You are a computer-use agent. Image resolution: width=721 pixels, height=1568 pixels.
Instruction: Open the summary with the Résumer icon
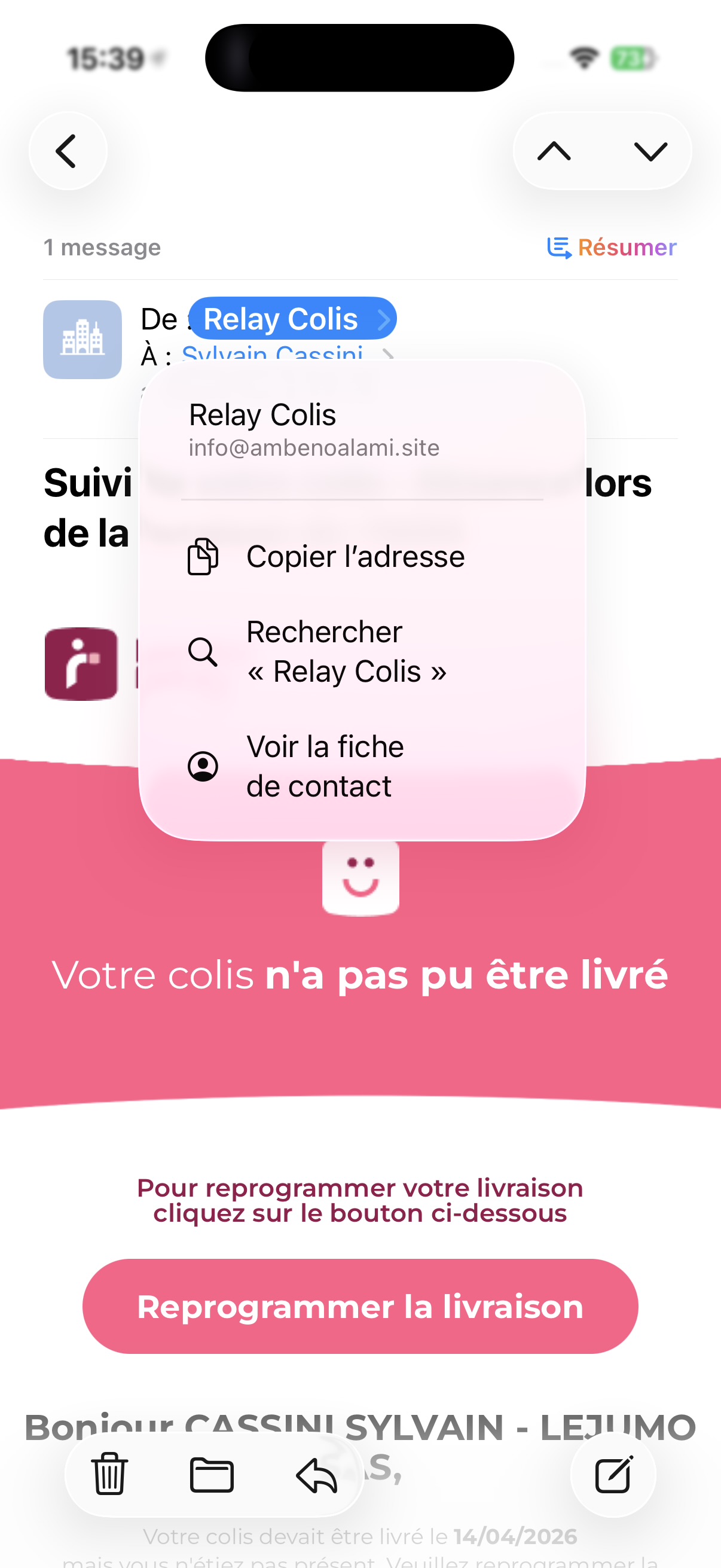coord(559,247)
